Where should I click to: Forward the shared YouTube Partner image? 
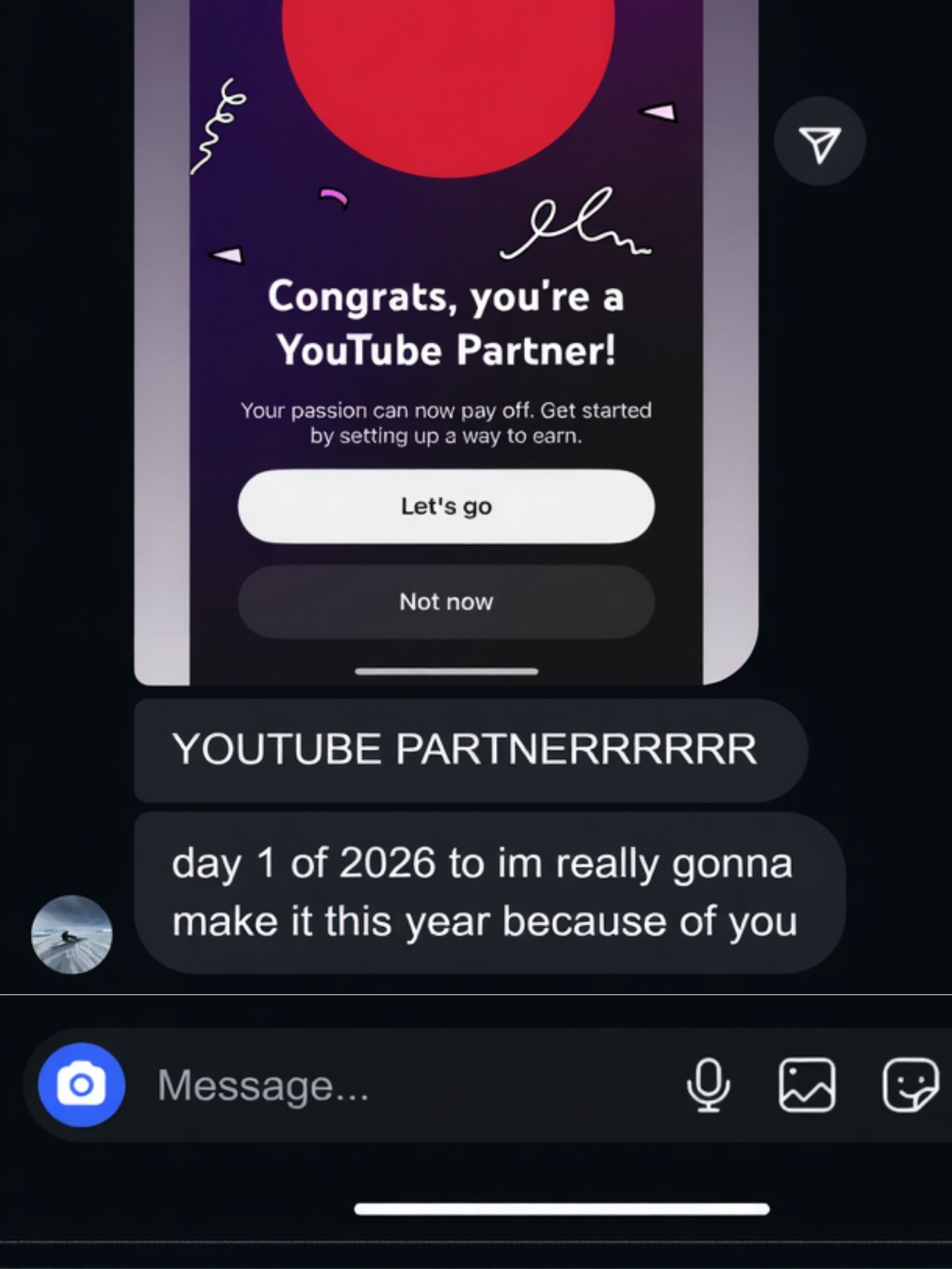click(x=819, y=142)
